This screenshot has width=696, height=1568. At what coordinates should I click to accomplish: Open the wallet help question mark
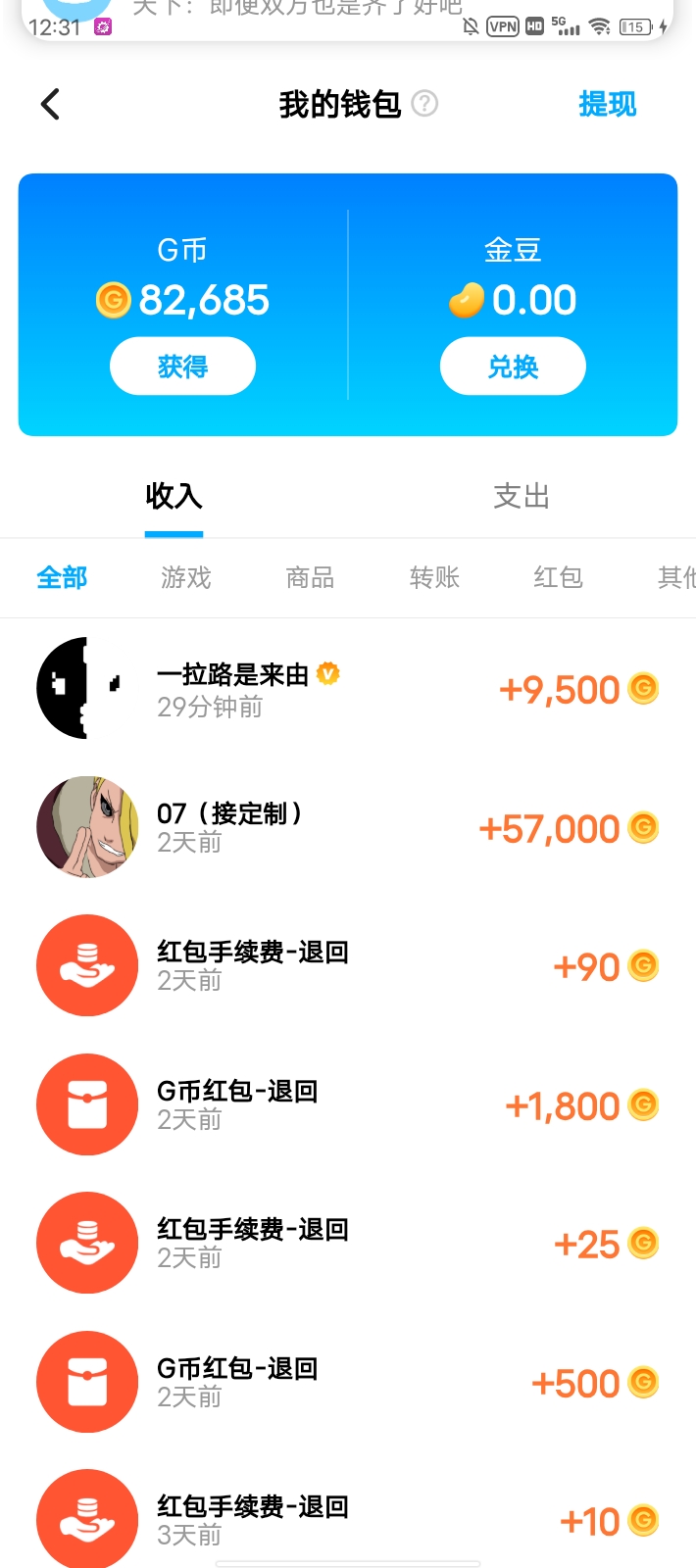click(424, 103)
